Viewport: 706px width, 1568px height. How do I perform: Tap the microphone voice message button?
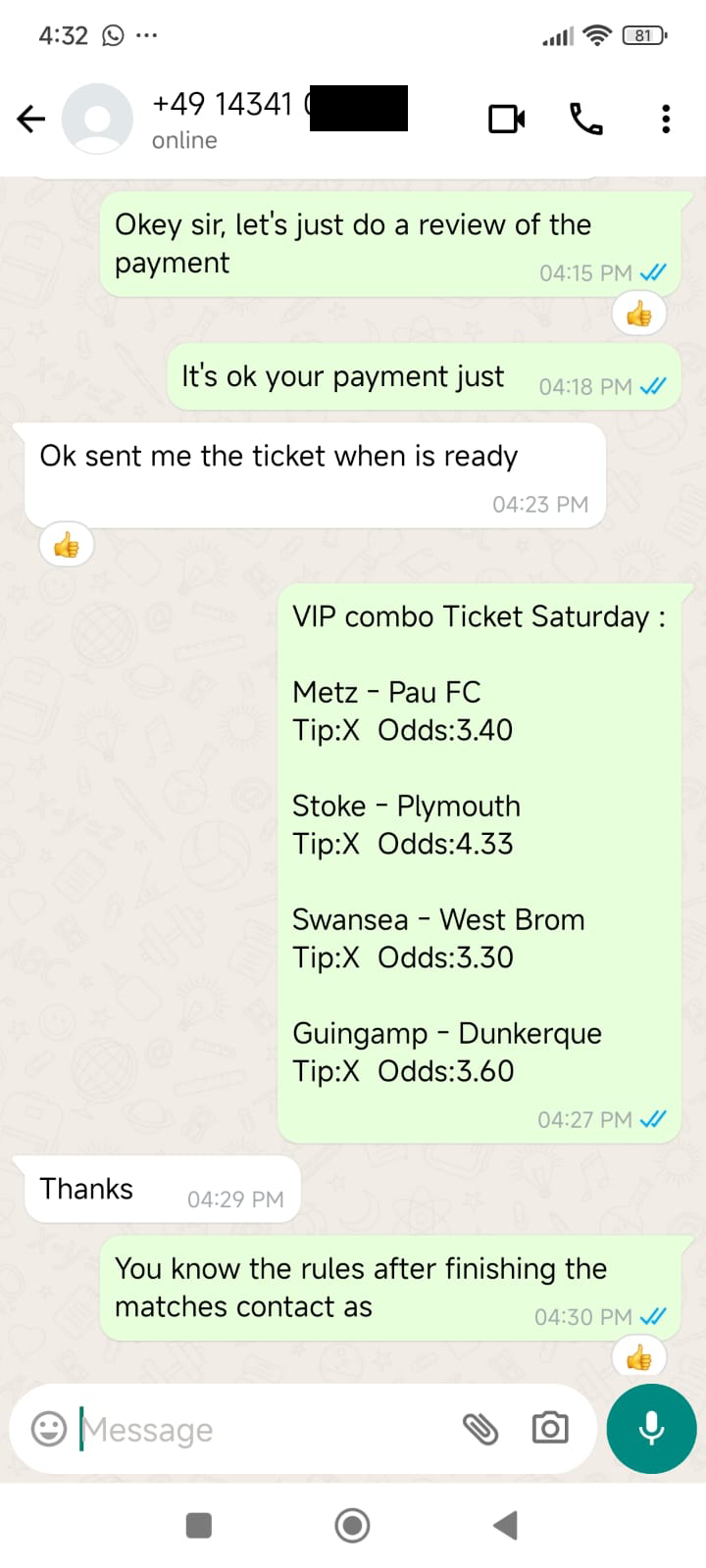click(x=651, y=1429)
